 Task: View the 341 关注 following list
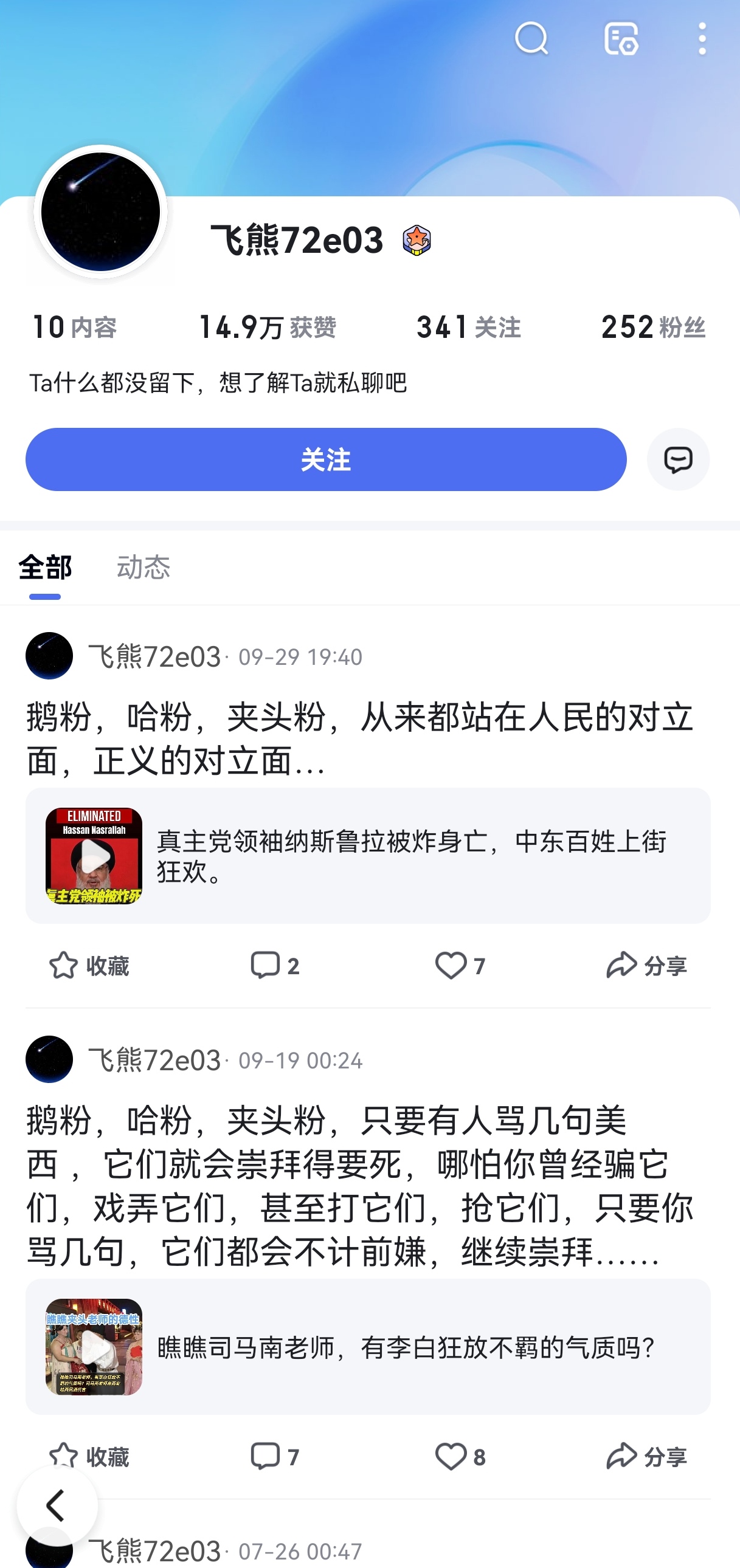(468, 328)
